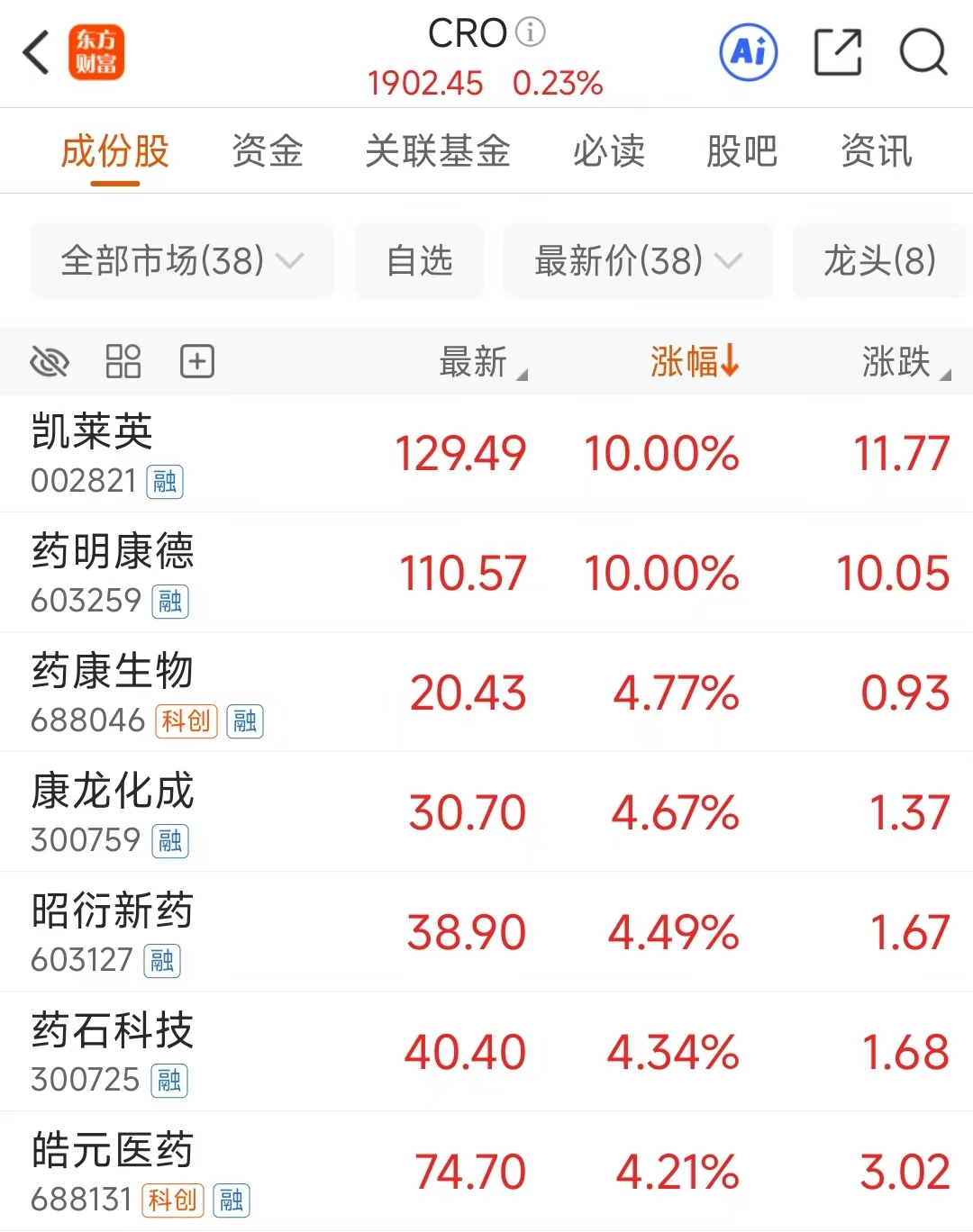This screenshot has height=1232, width=973.
Task: Open the 必读 tab
Action: click(609, 150)
